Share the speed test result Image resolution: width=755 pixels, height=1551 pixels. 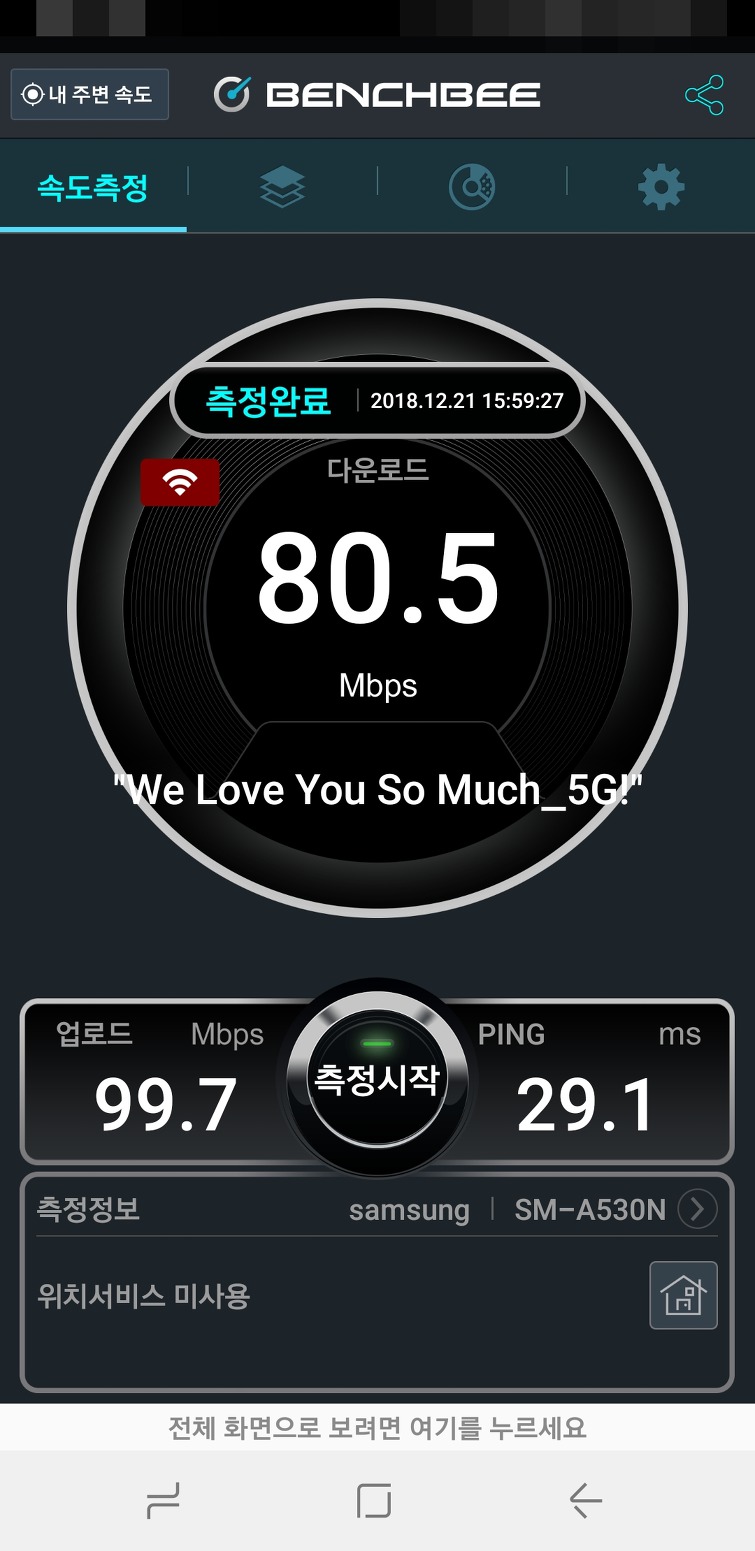point(704,95)
